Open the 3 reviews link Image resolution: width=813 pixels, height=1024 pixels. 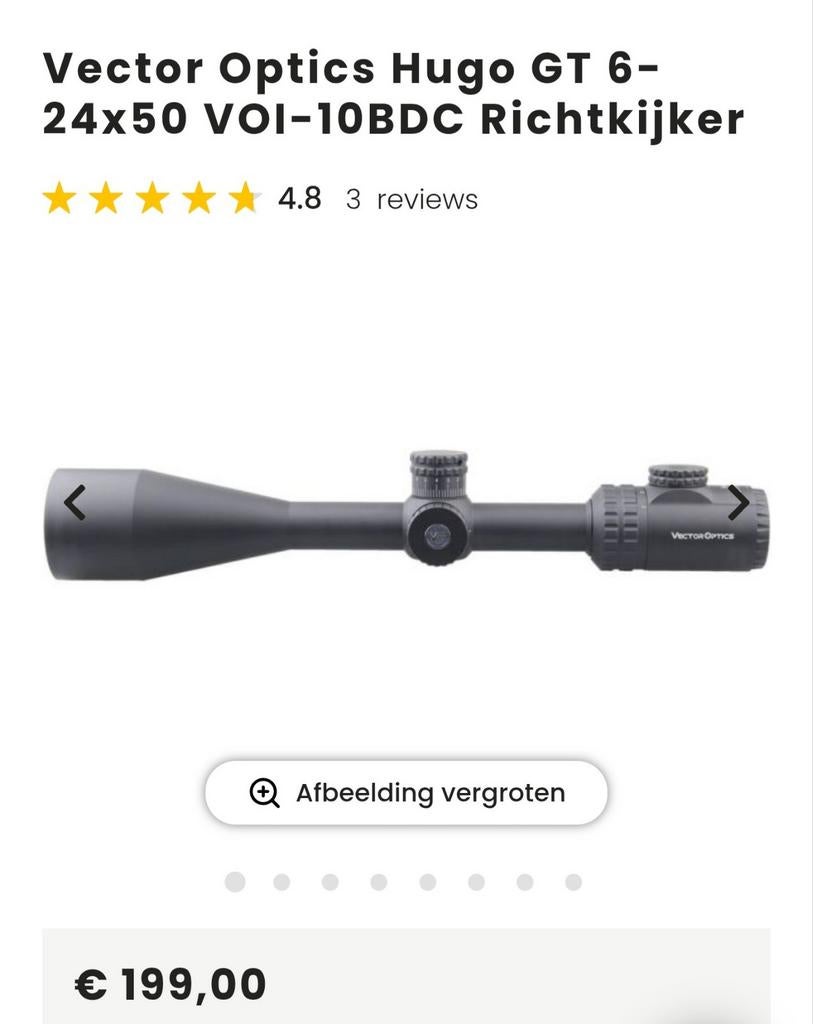tap(412, 199)
